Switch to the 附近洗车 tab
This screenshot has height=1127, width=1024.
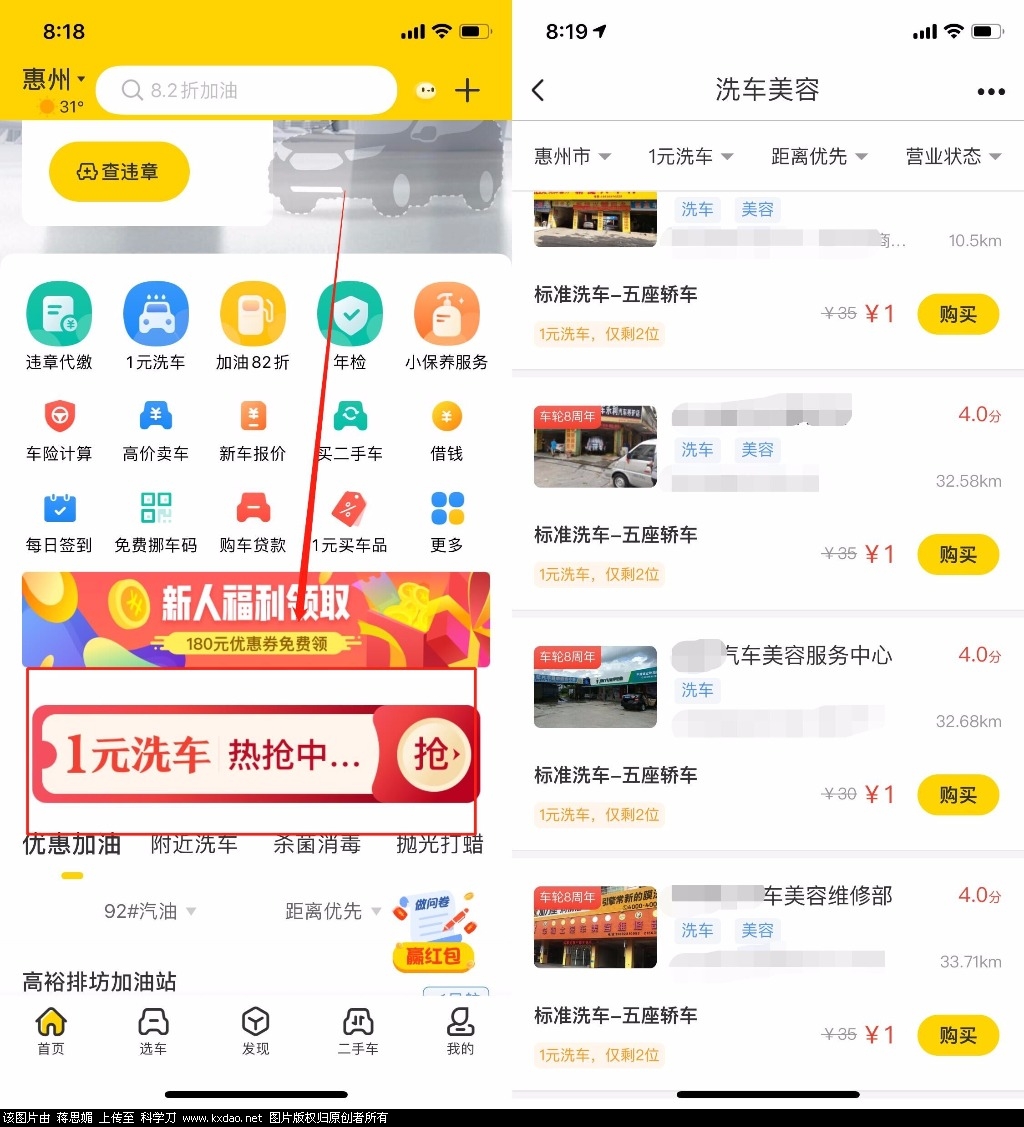[194, 844]
